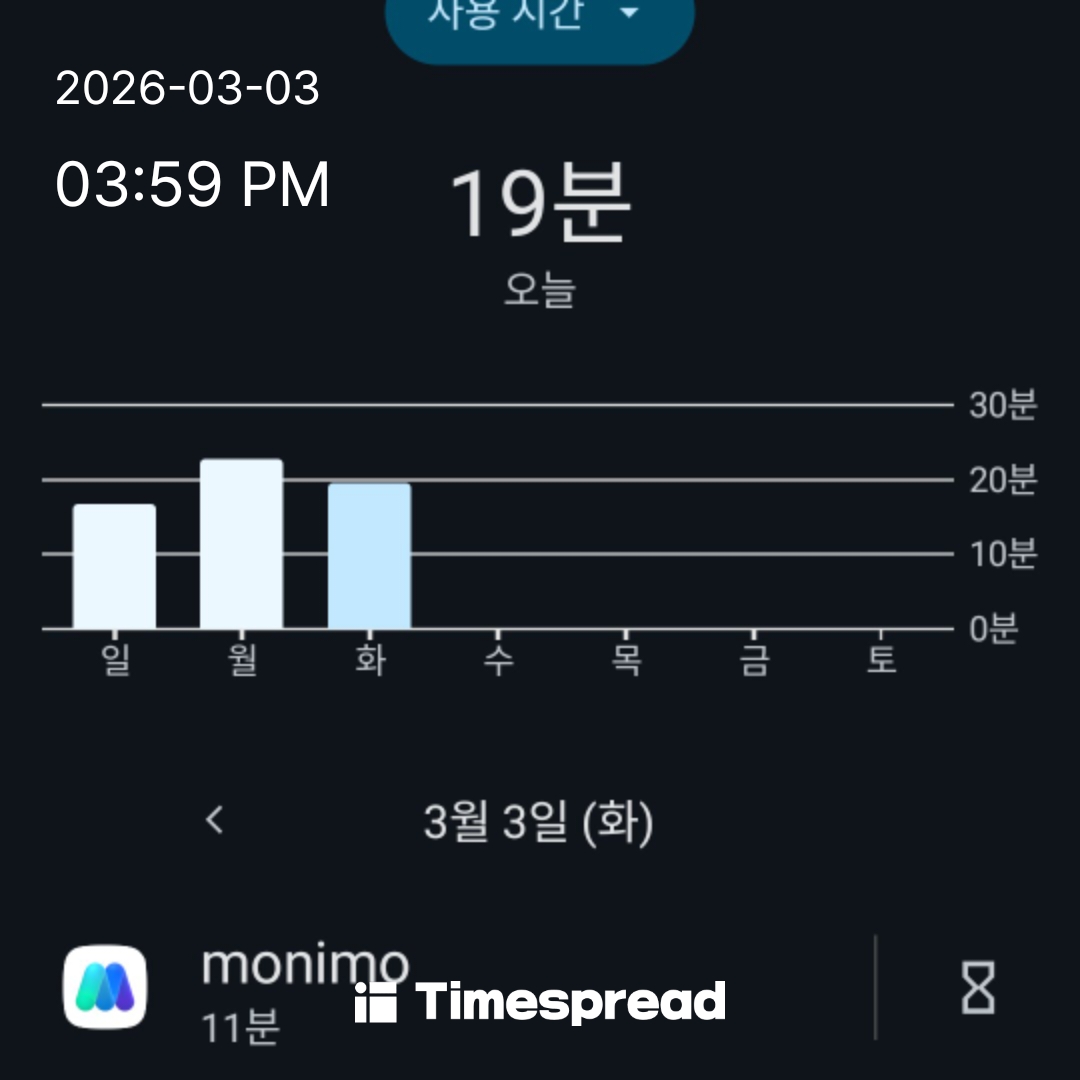Set an app timer for monimo
This screenshot has height=1080, width=1080.
click(x=977, y=988)
